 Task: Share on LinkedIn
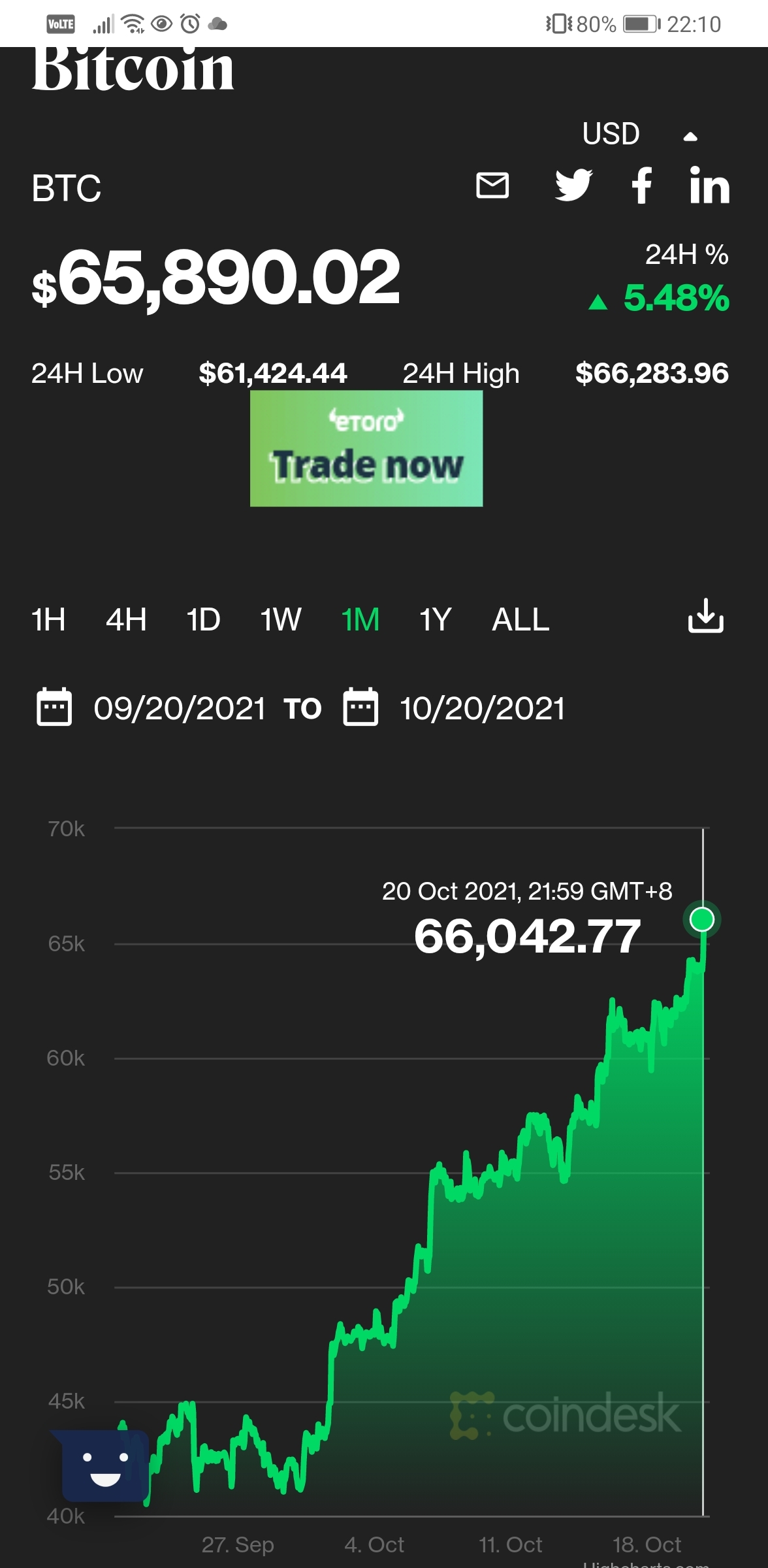(709, 186)
